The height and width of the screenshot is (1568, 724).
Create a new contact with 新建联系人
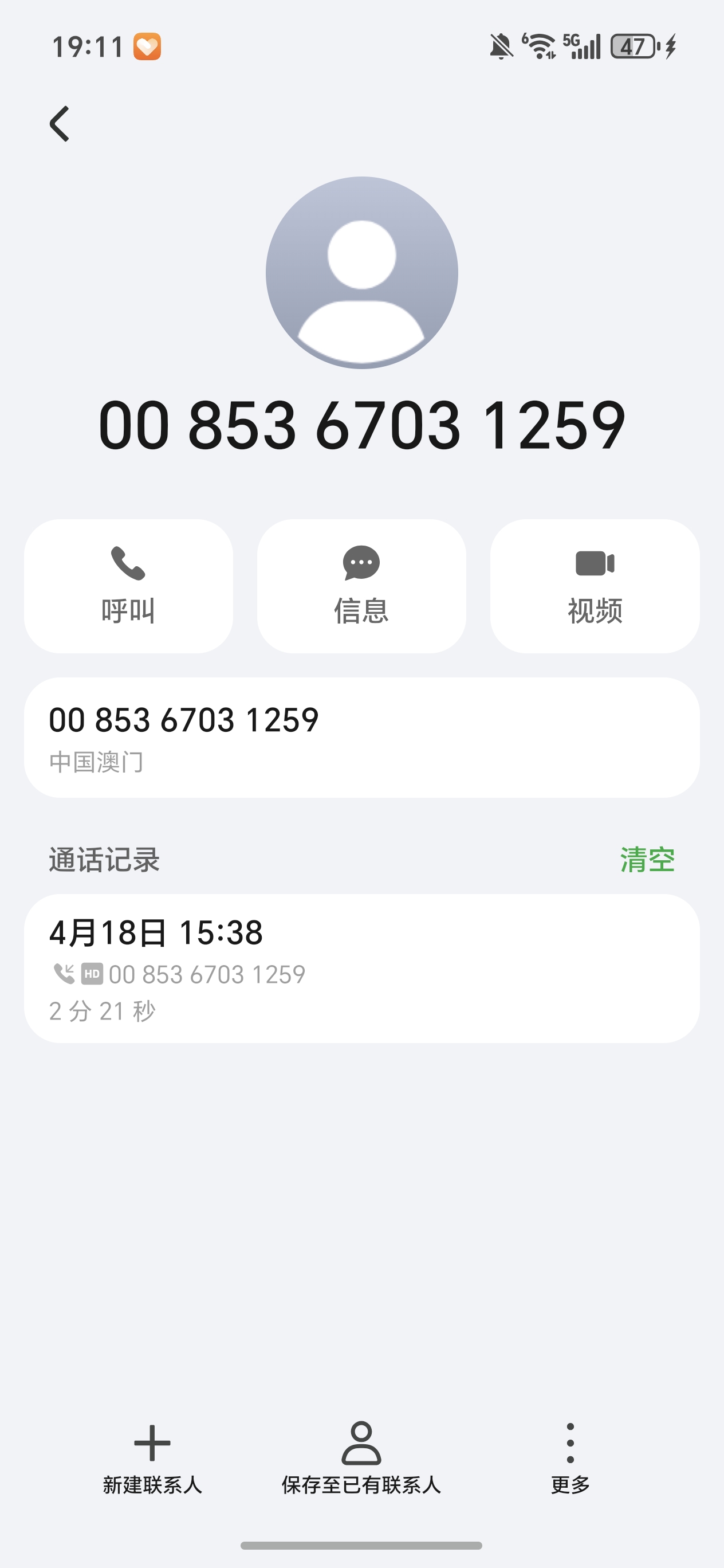tap(152, 1459)
